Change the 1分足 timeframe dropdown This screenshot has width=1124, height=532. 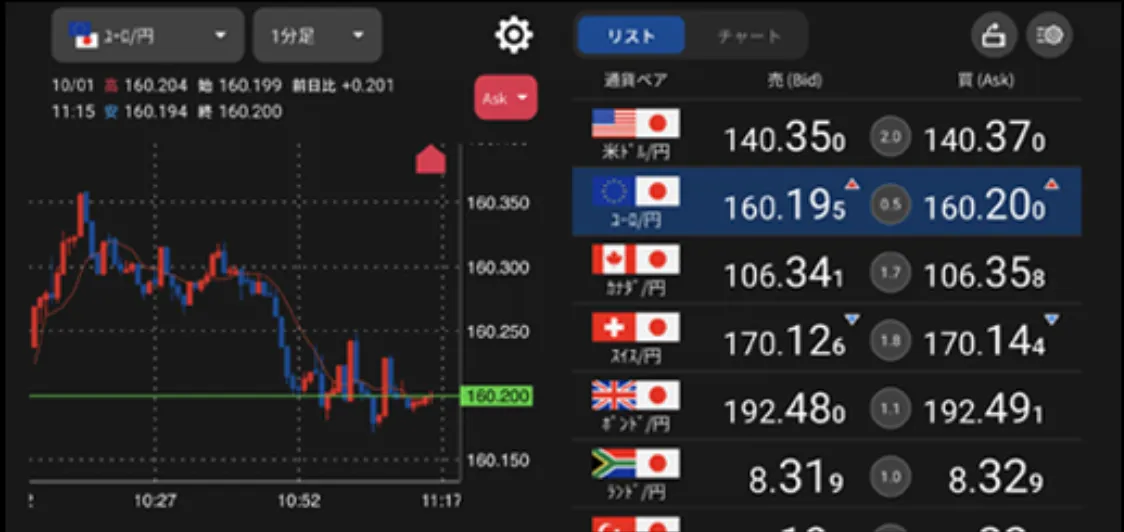pyautogui.click(x=317, y=36)
